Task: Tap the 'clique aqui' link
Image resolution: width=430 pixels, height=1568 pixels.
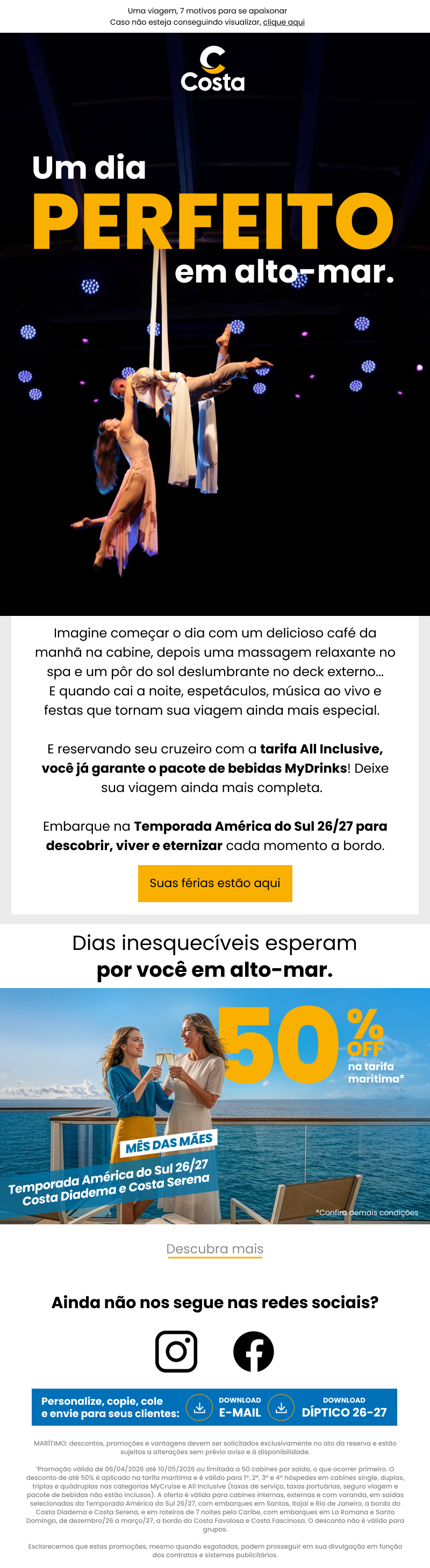Action: pos(283,22)
